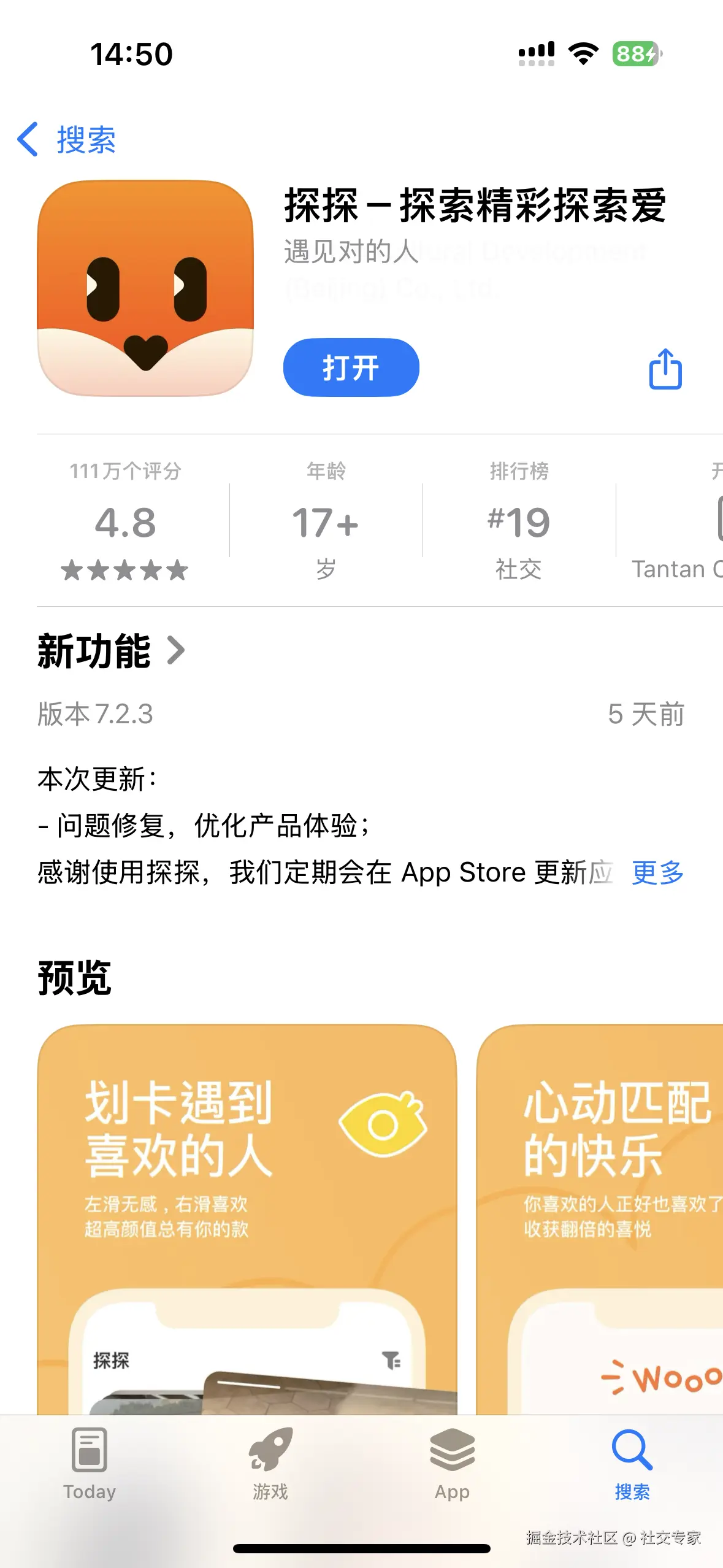Select the 搜索 tab in bottom bar
The width and height of the screenshot is (723, 1568).
pos(632,1464)
